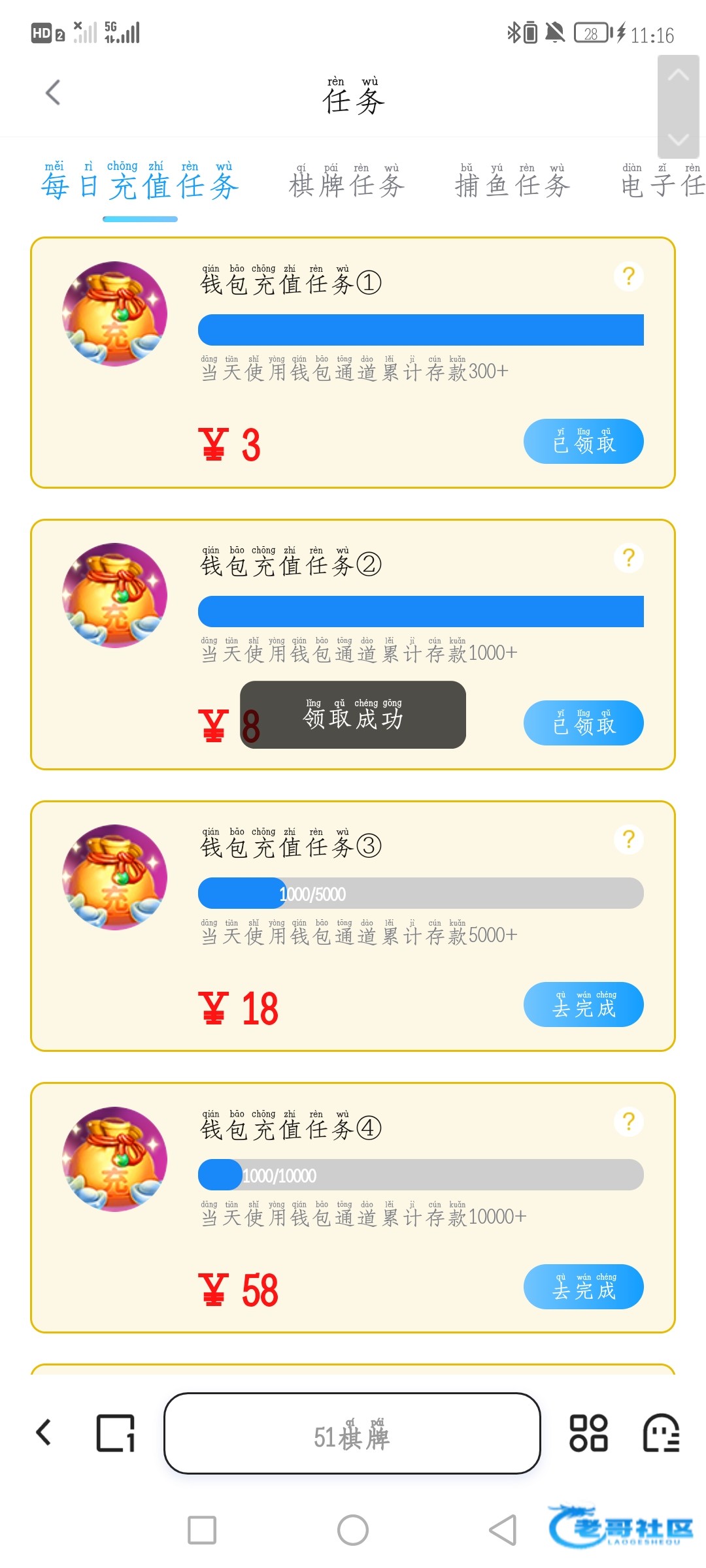Tap the 51棋牌 address bar

[352, 1433]
